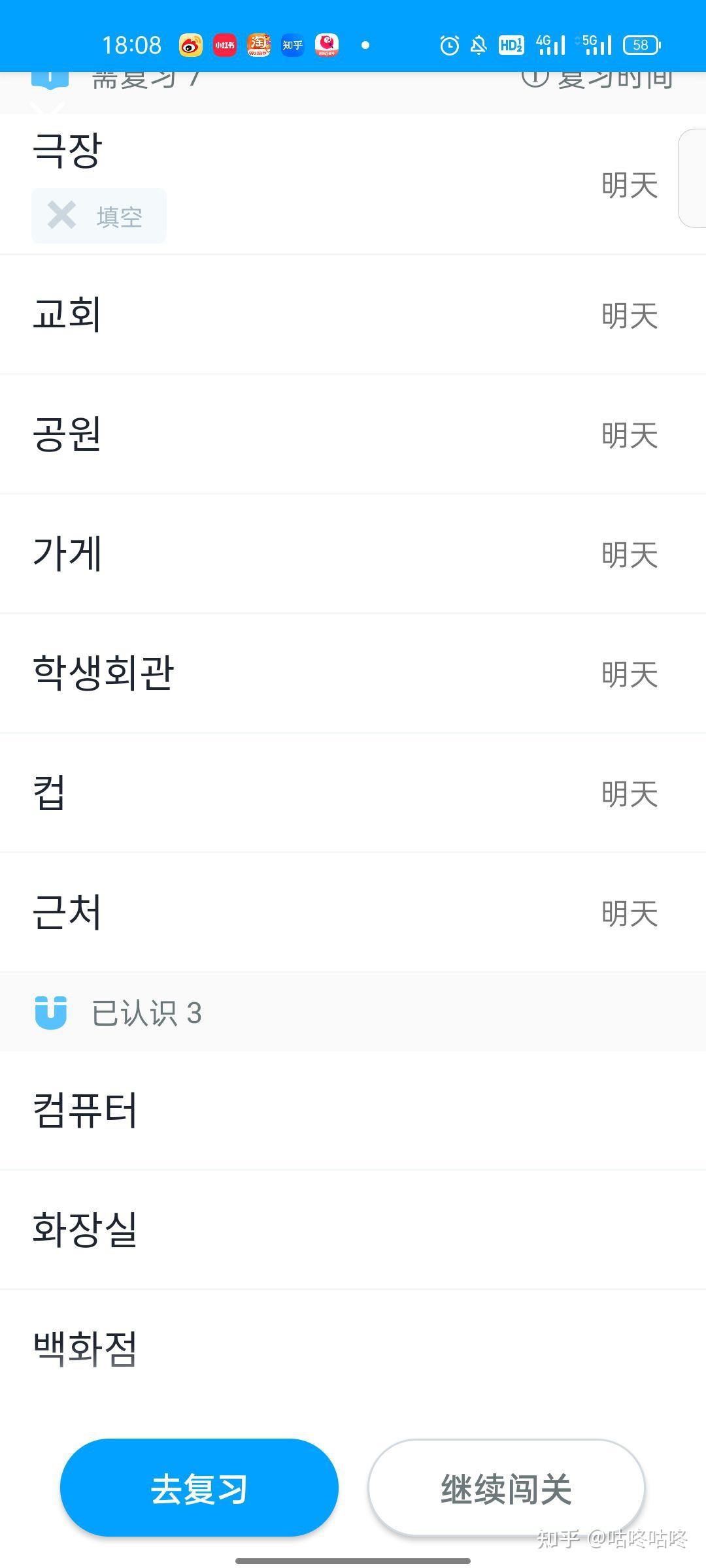Select the word 공원
The width and height of the screenshot is (706, 1568).
pyautogui.click(x=353, y=434)
